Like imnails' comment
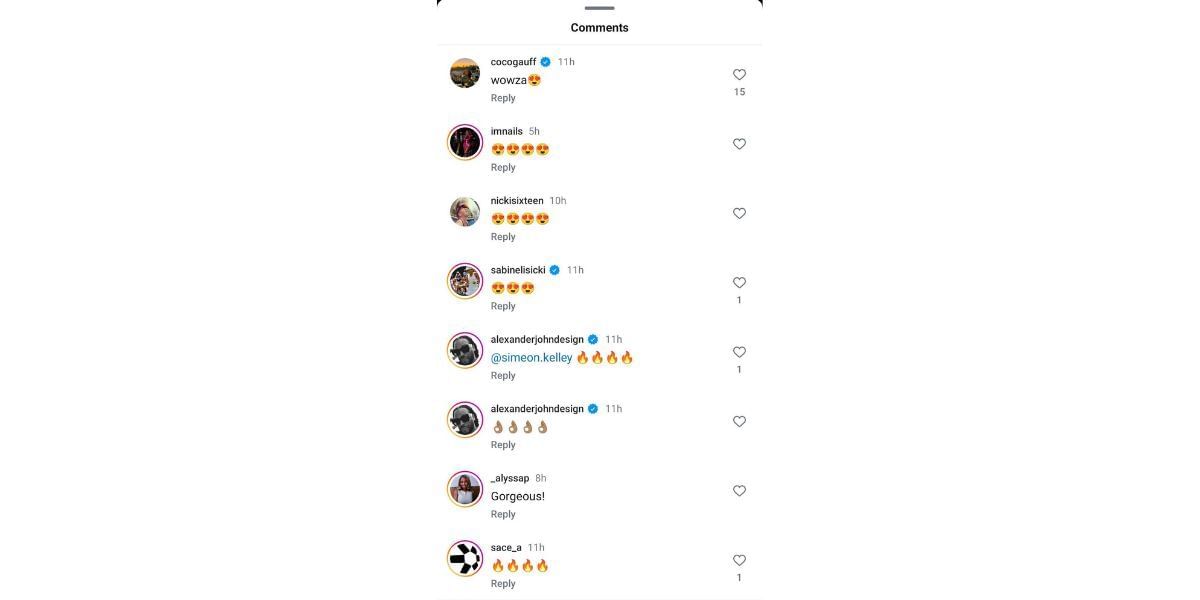The width and height of the screenshot is (1200, 600). pos(739,144)
